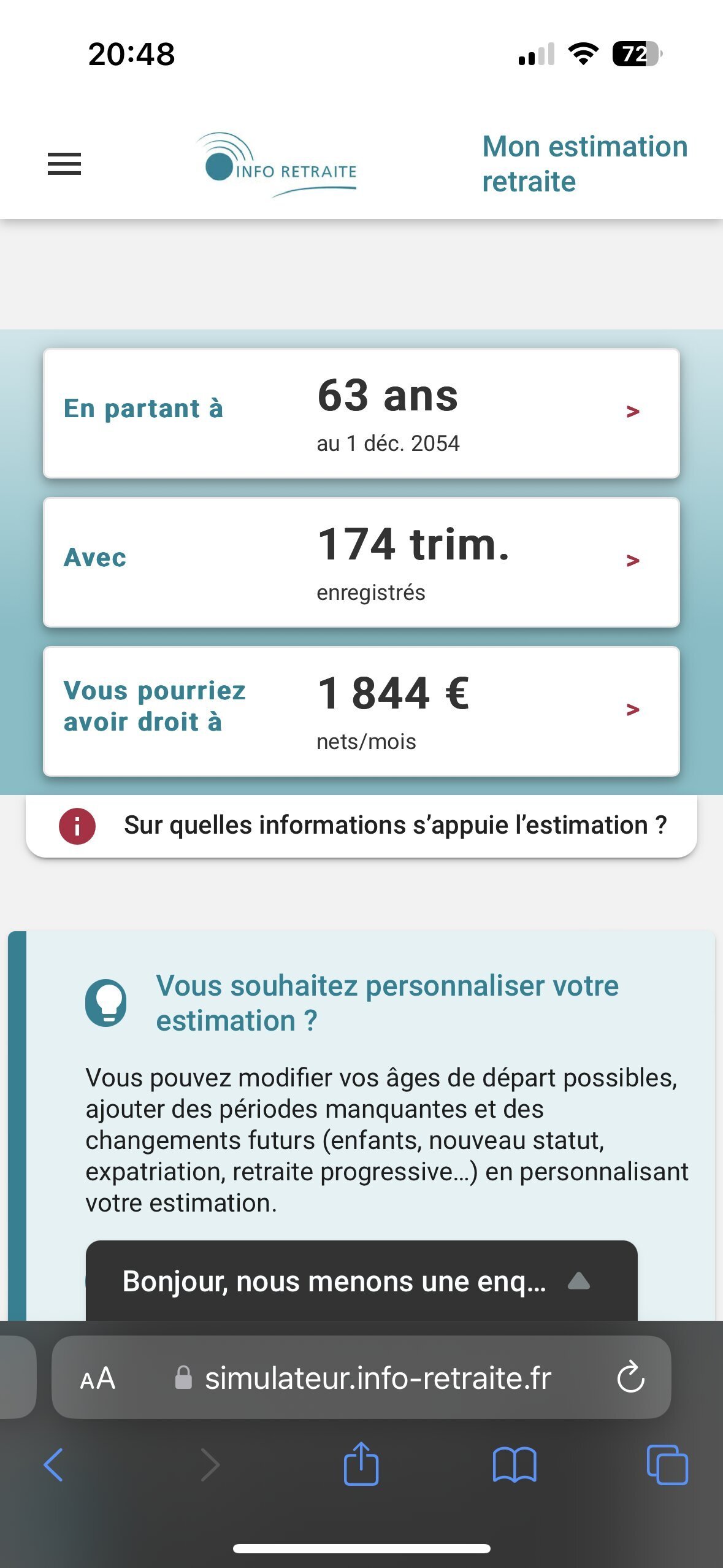The image size is (723, 1568).
Task: View the 174 trim. enregistrés details
Action: 361,562
